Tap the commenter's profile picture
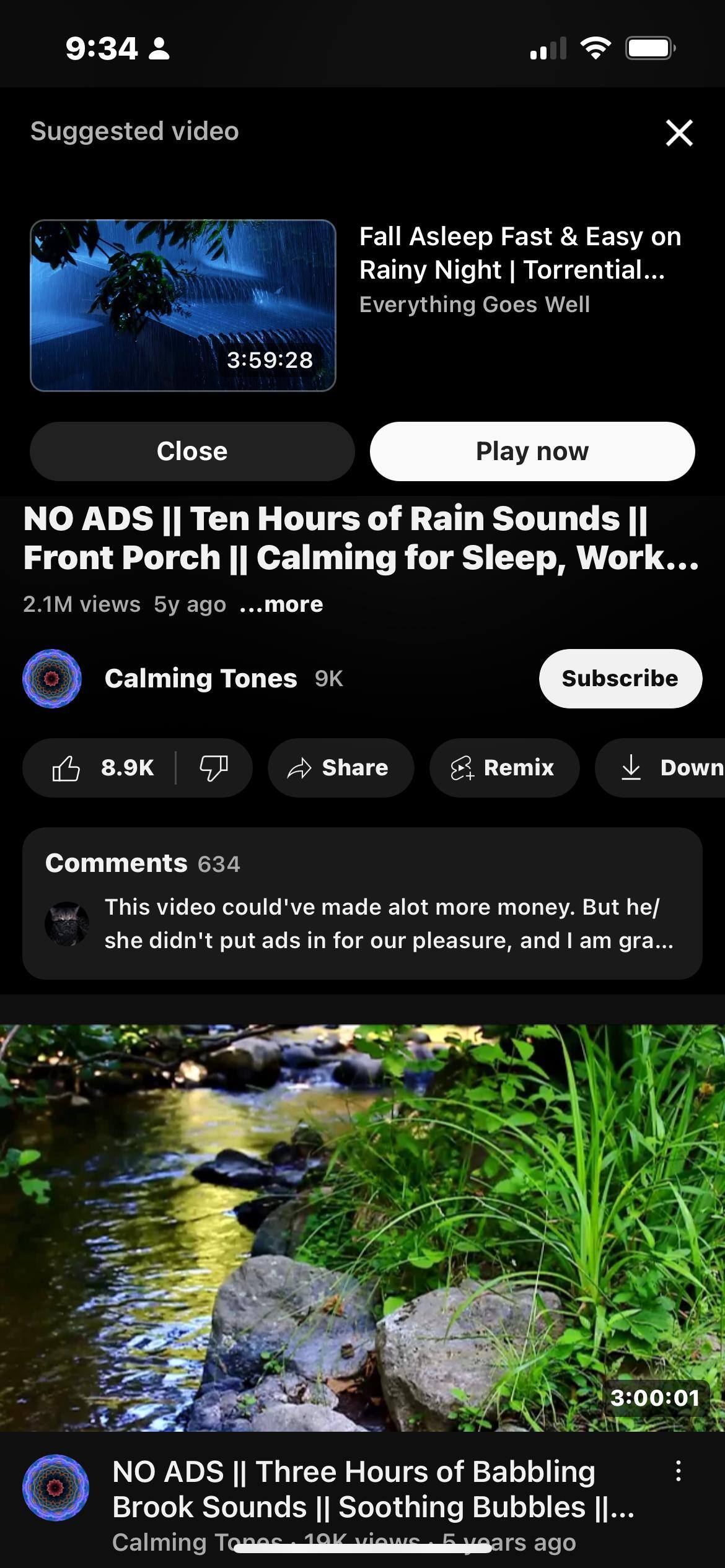Screen dimensions: 725x1568 (x=68, y=923)
